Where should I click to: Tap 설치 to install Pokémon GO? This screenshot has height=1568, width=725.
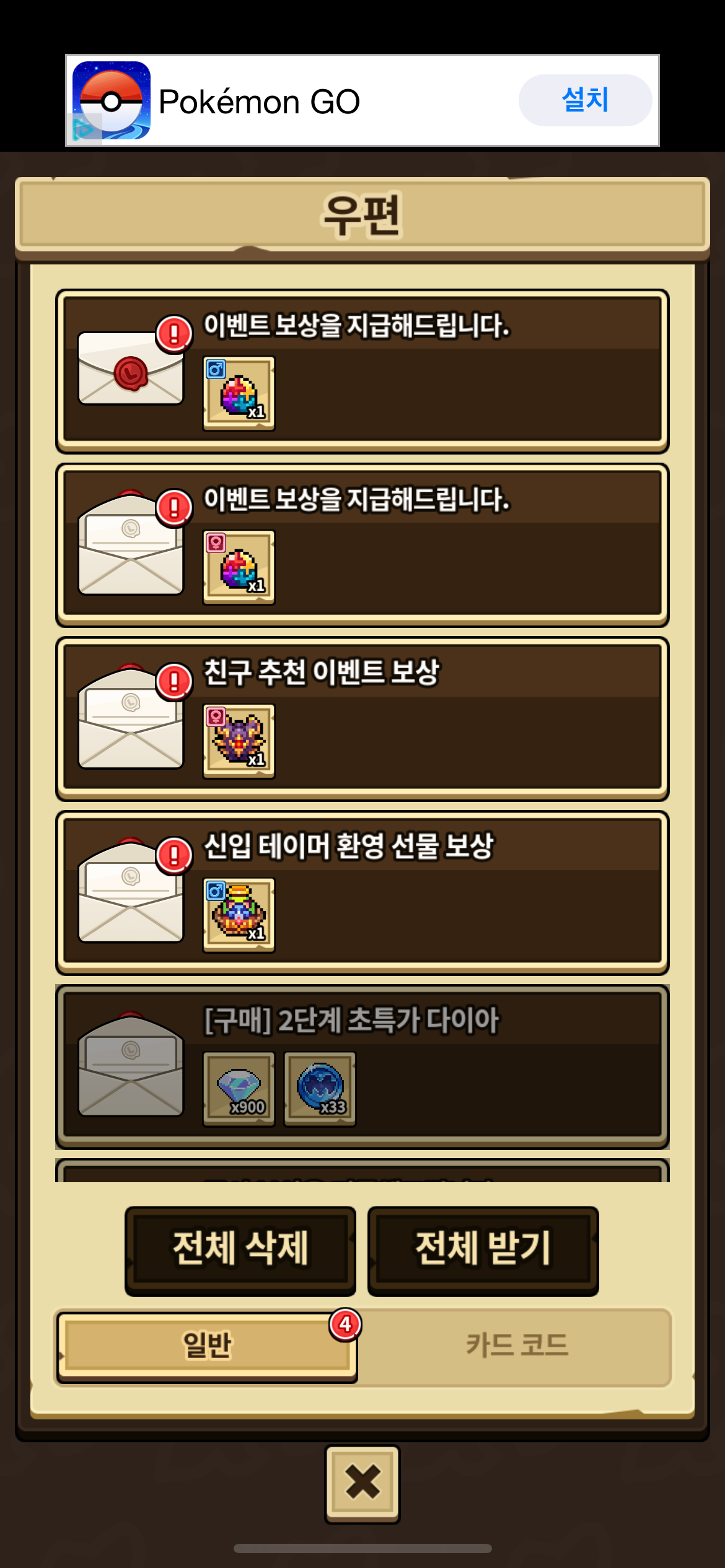[x=584, y=100]
